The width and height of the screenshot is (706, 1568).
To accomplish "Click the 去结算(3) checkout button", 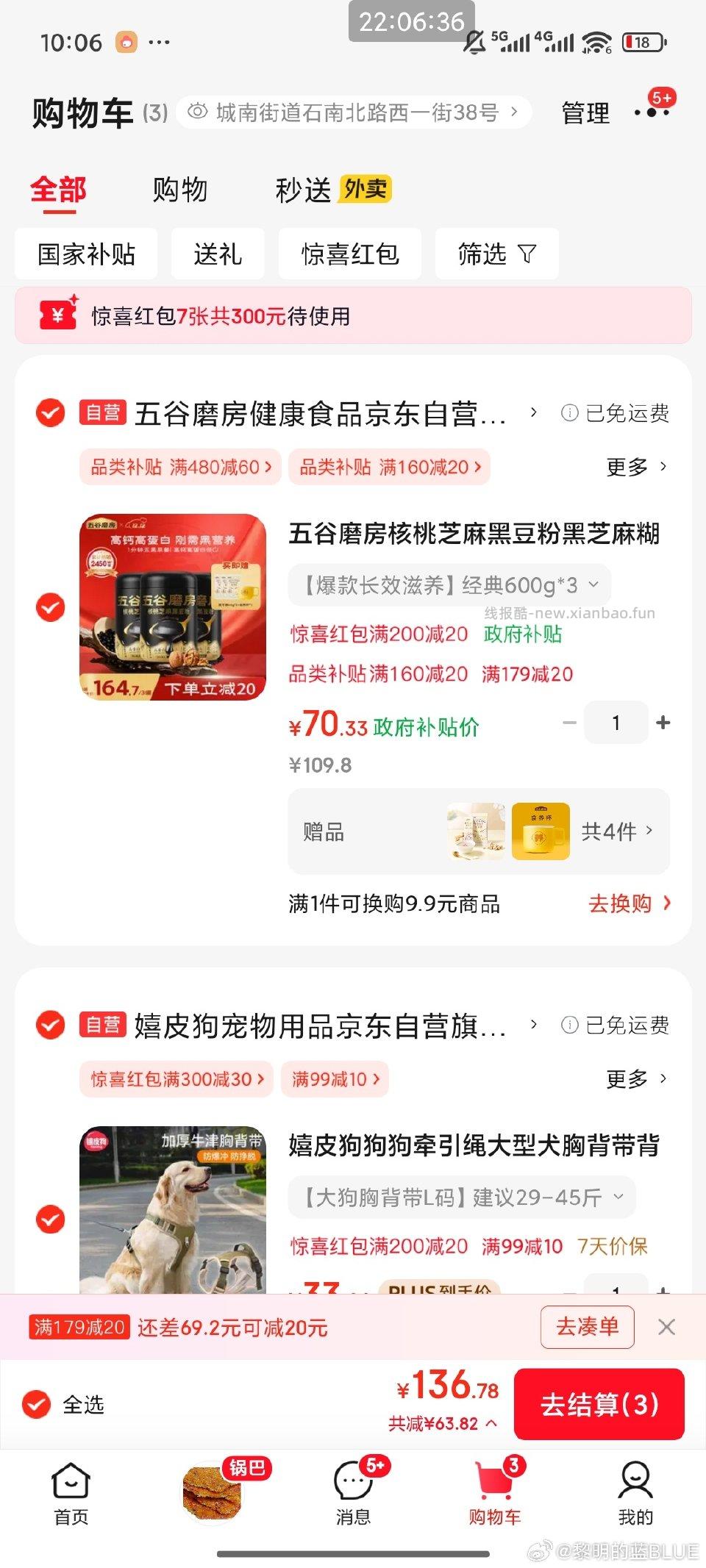I will click(x=599, y=1405).
